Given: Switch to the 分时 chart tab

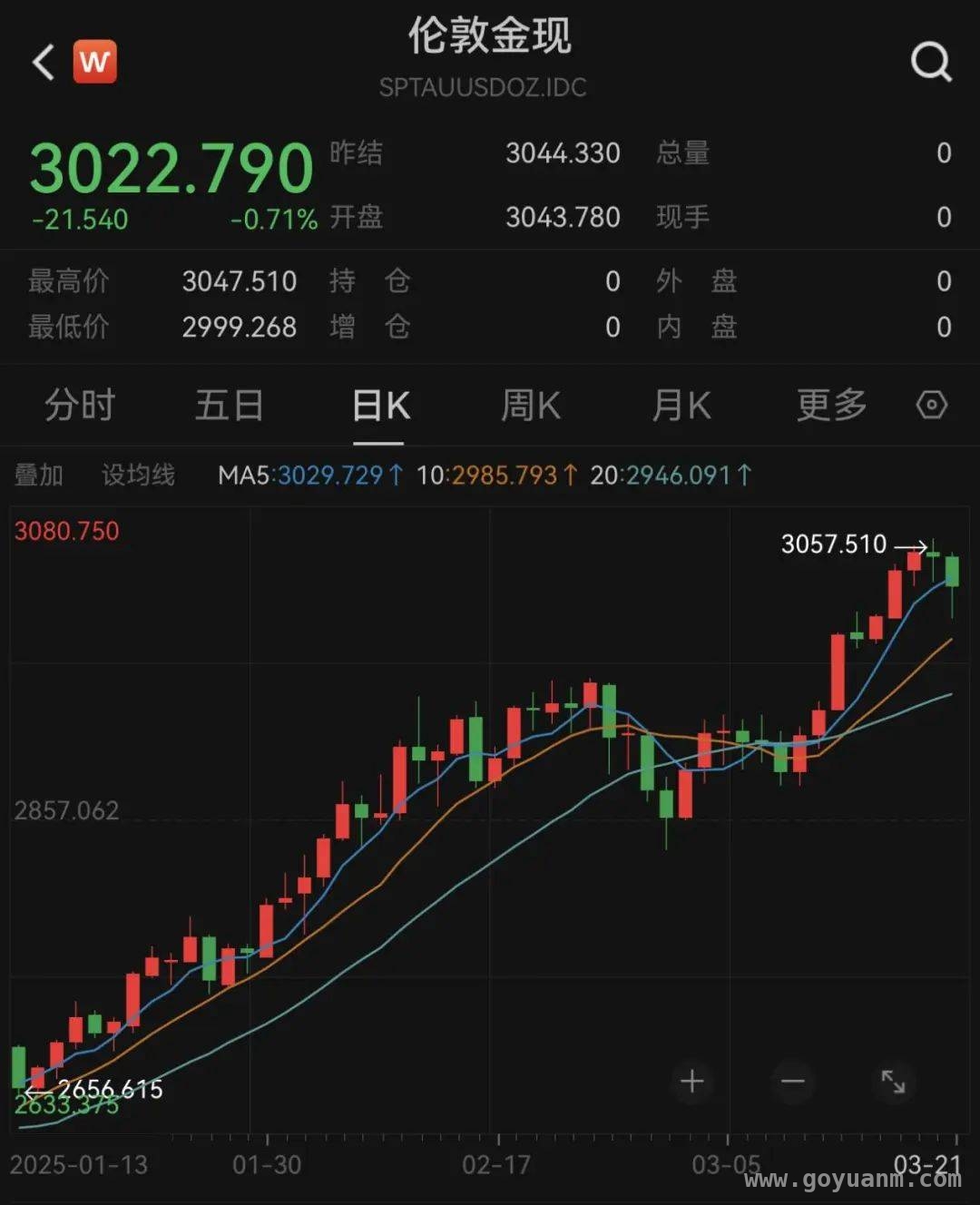Looking at the screenshot, I should click(80, 405).
